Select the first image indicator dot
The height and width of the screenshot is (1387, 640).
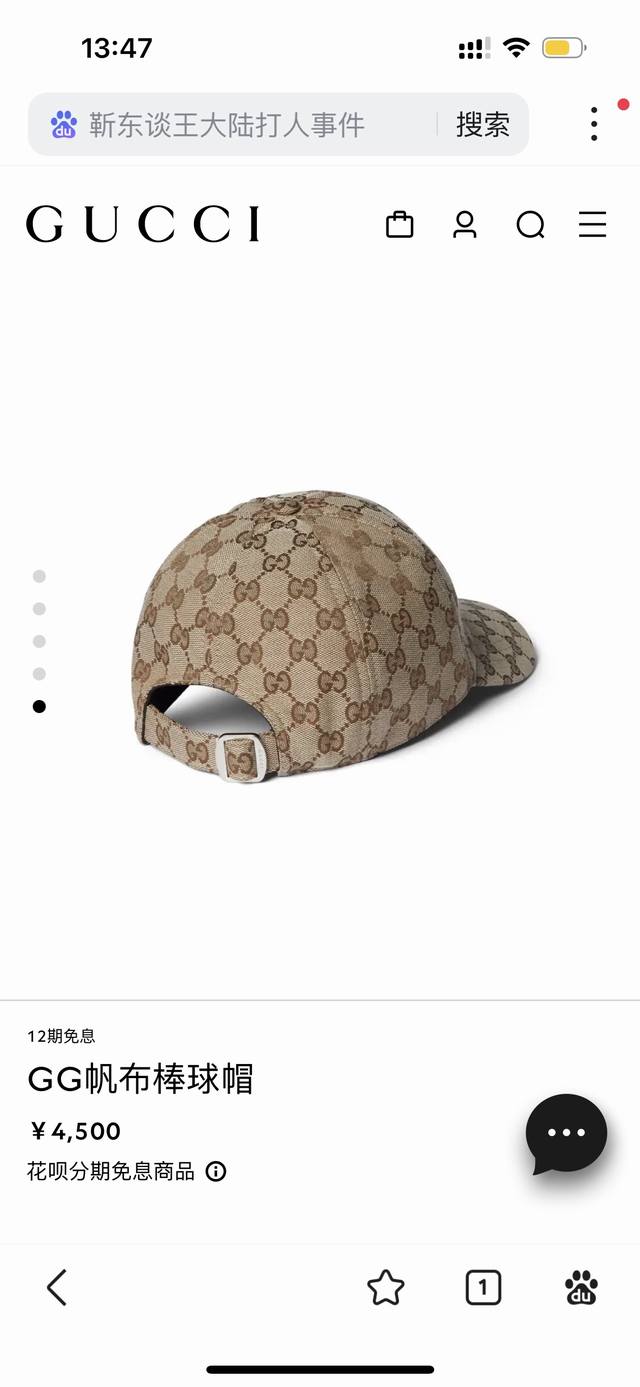coord(39,576)
